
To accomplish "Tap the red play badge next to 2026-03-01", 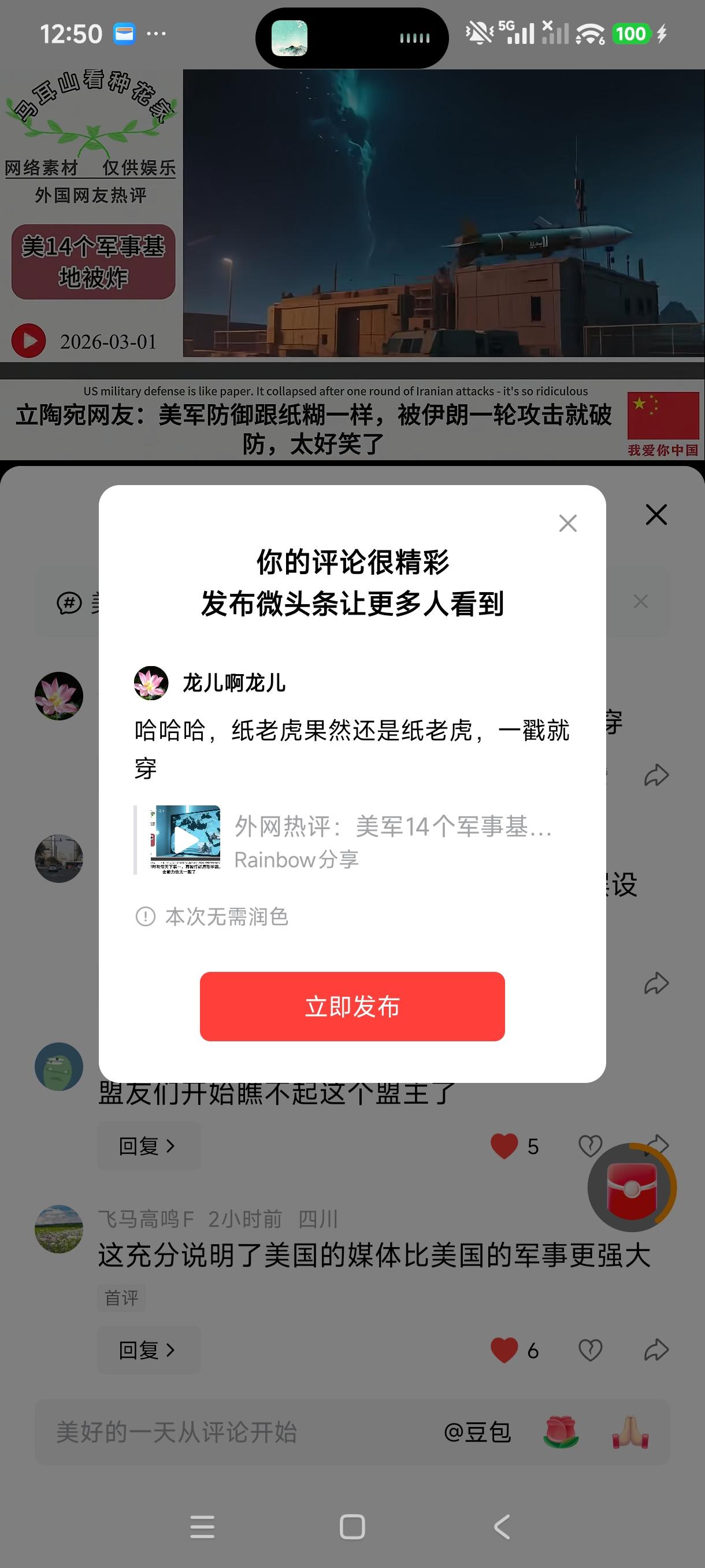I will pyautogui.click(x=28, y=342).
